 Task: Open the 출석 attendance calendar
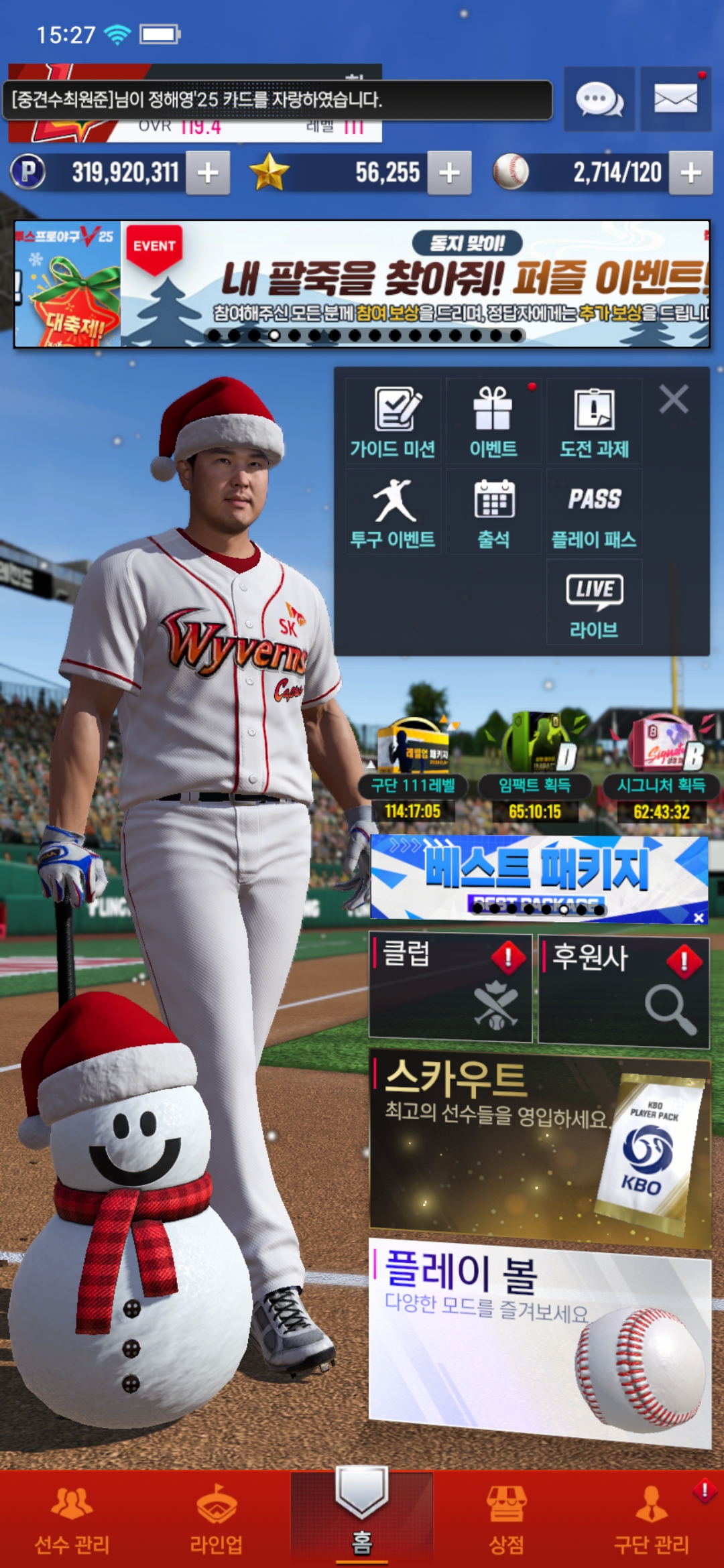pos(493,513)
